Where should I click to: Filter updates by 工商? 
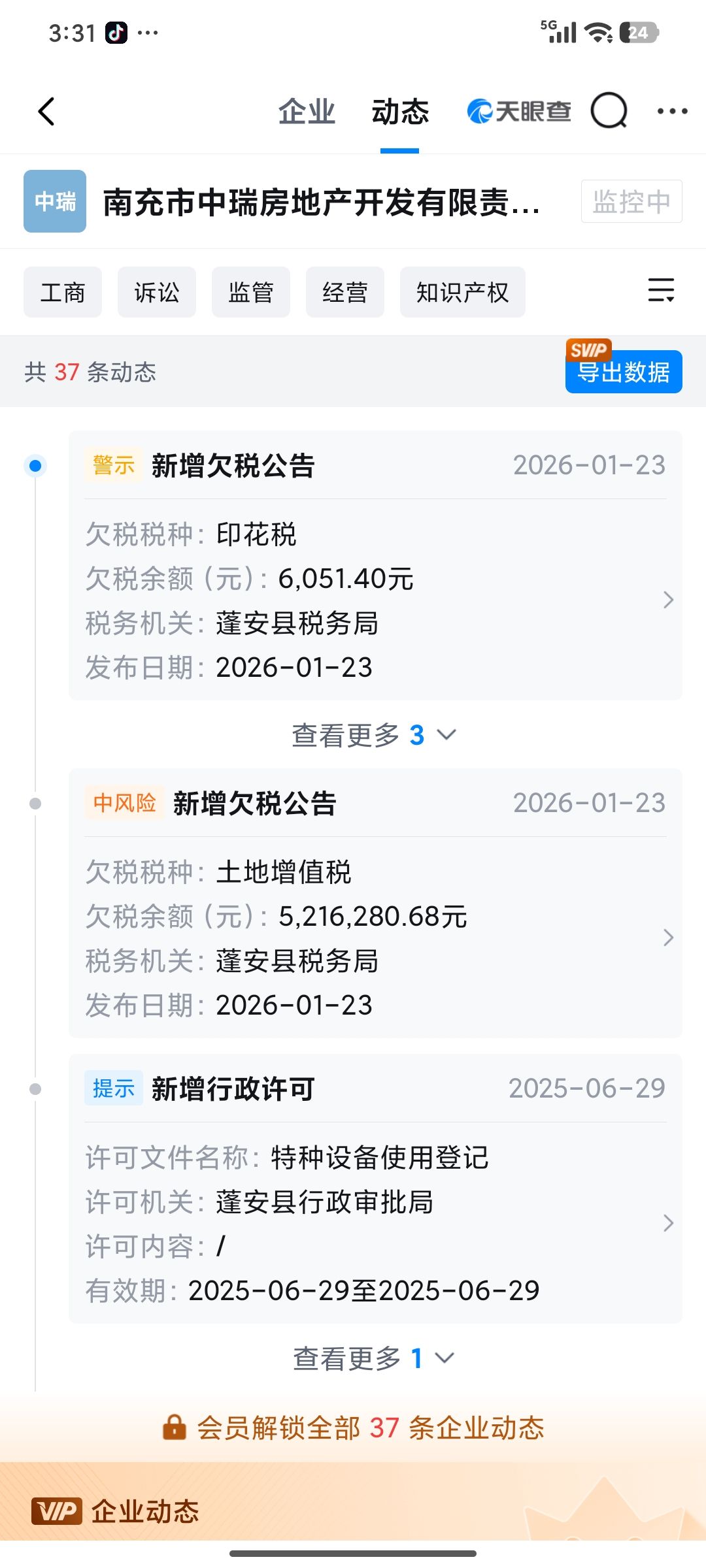point(63,292)
